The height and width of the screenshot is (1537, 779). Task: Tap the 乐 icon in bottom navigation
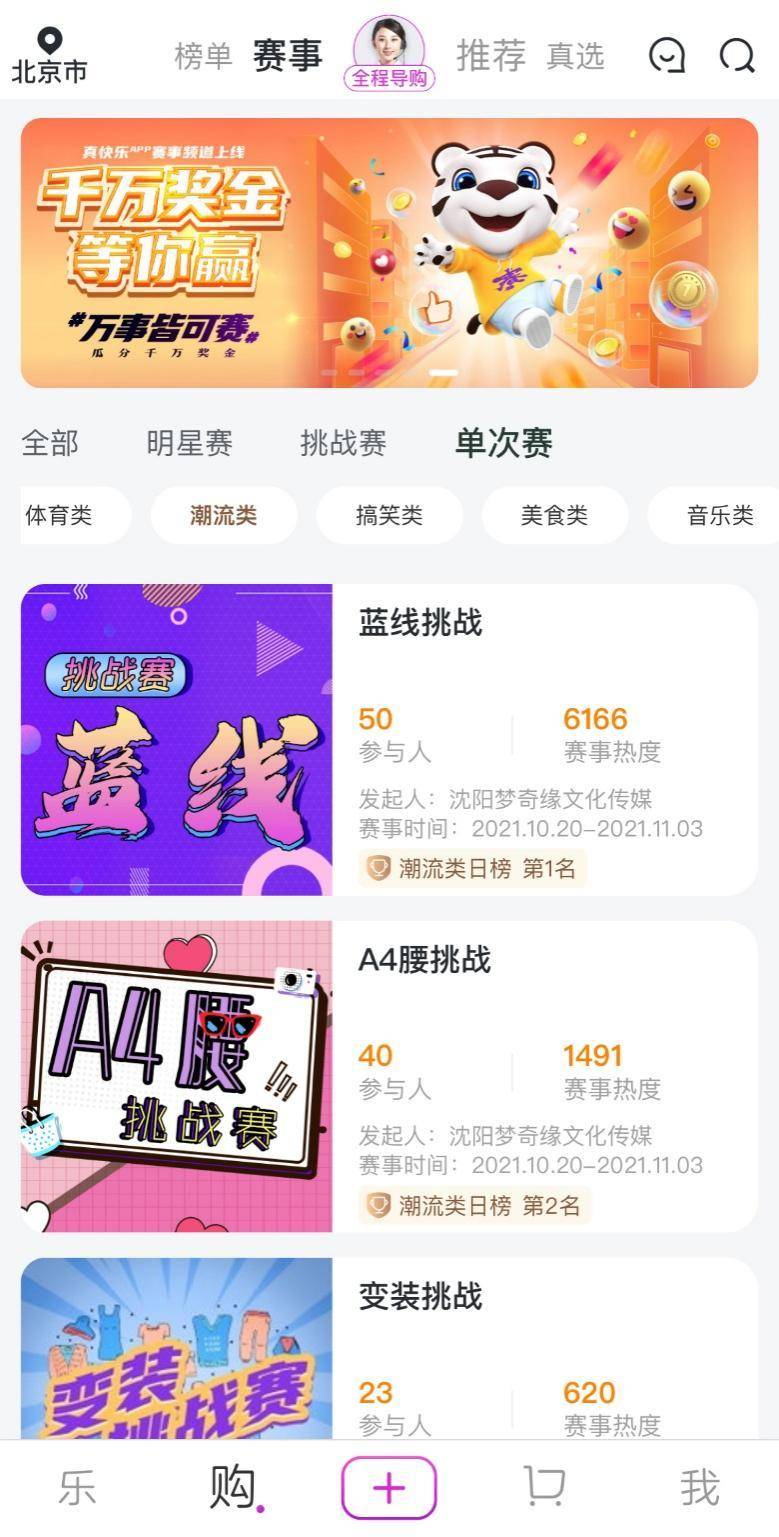pyautogui.click(x=77, y=1487)
